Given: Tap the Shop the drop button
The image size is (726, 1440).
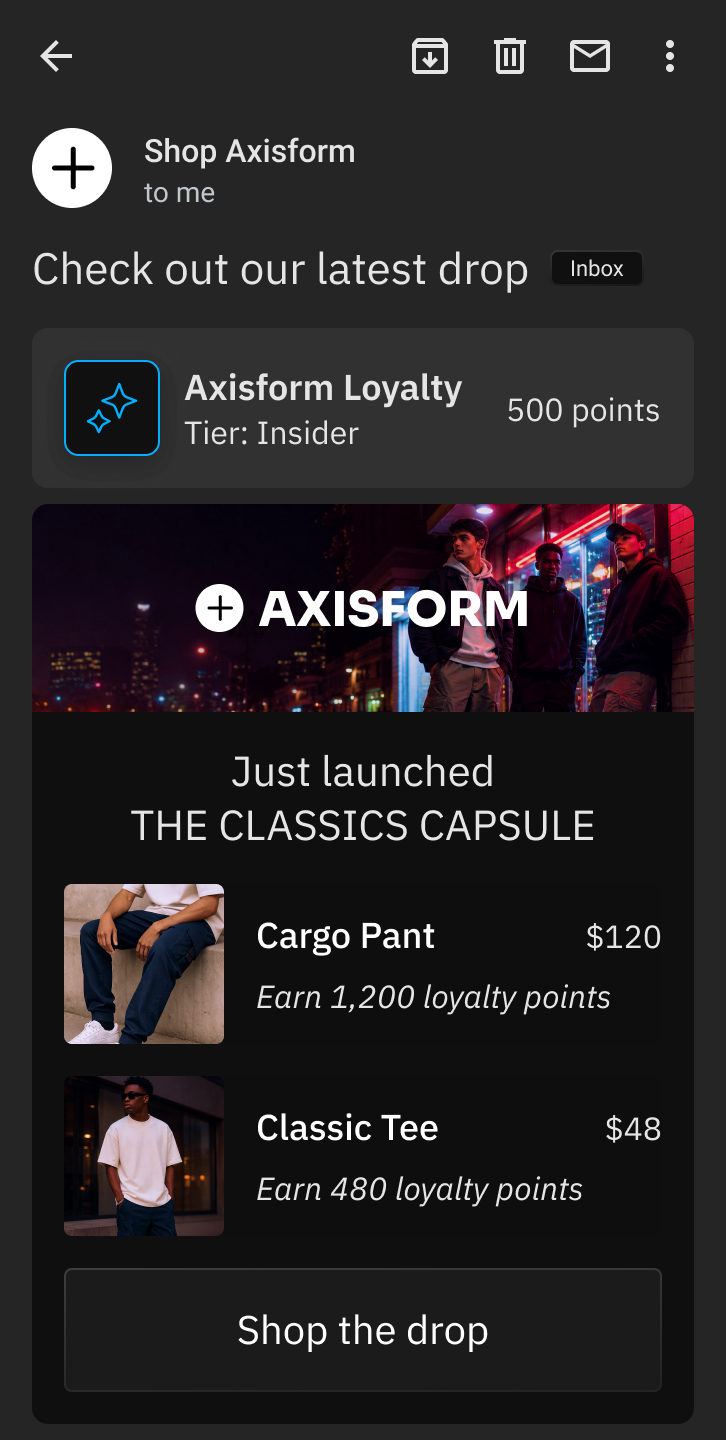Looking at the screenshot, I should (363, 1330).
